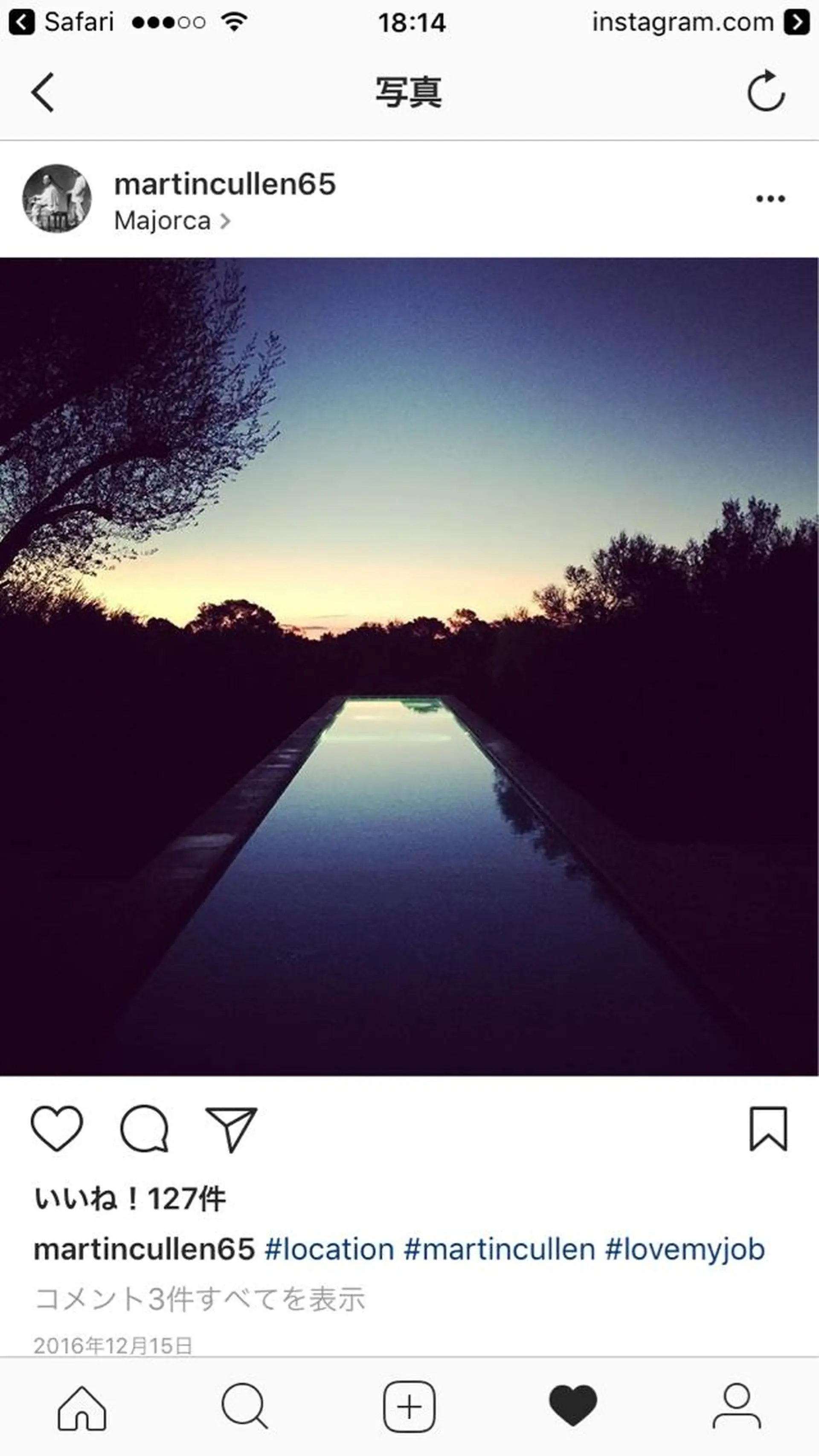This screenshot has width=819, height=1456.
Task: Open the post's three-dot options menu
Action: (770, 198)
